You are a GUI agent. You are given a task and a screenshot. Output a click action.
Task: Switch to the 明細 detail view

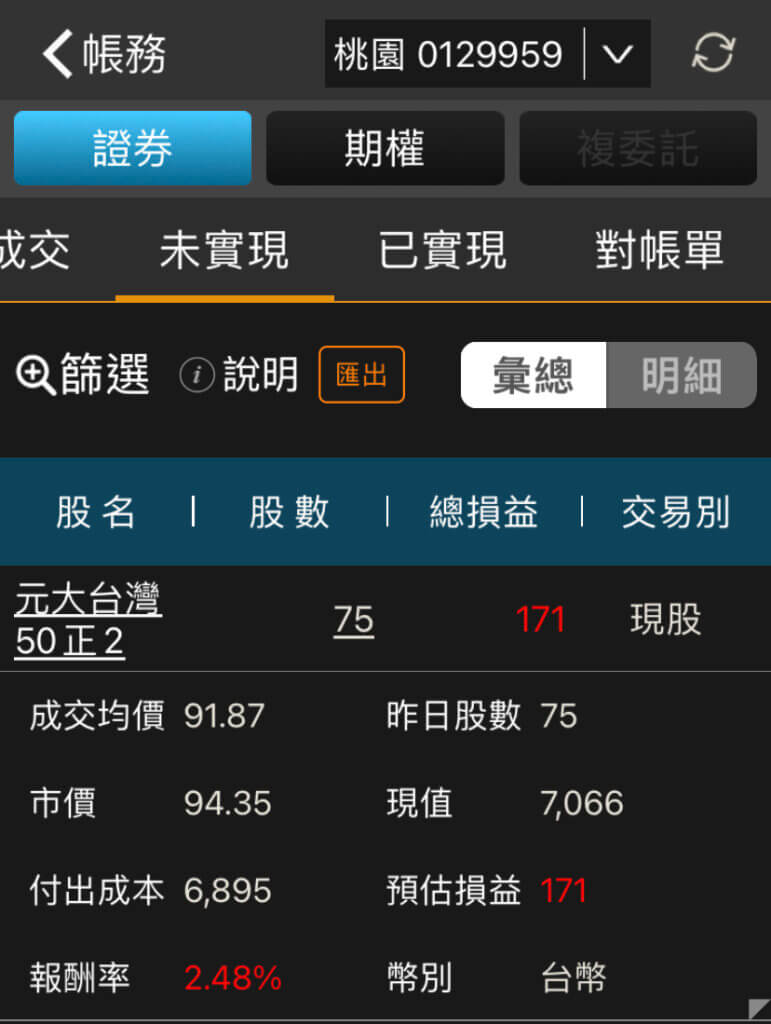point(681,375)
